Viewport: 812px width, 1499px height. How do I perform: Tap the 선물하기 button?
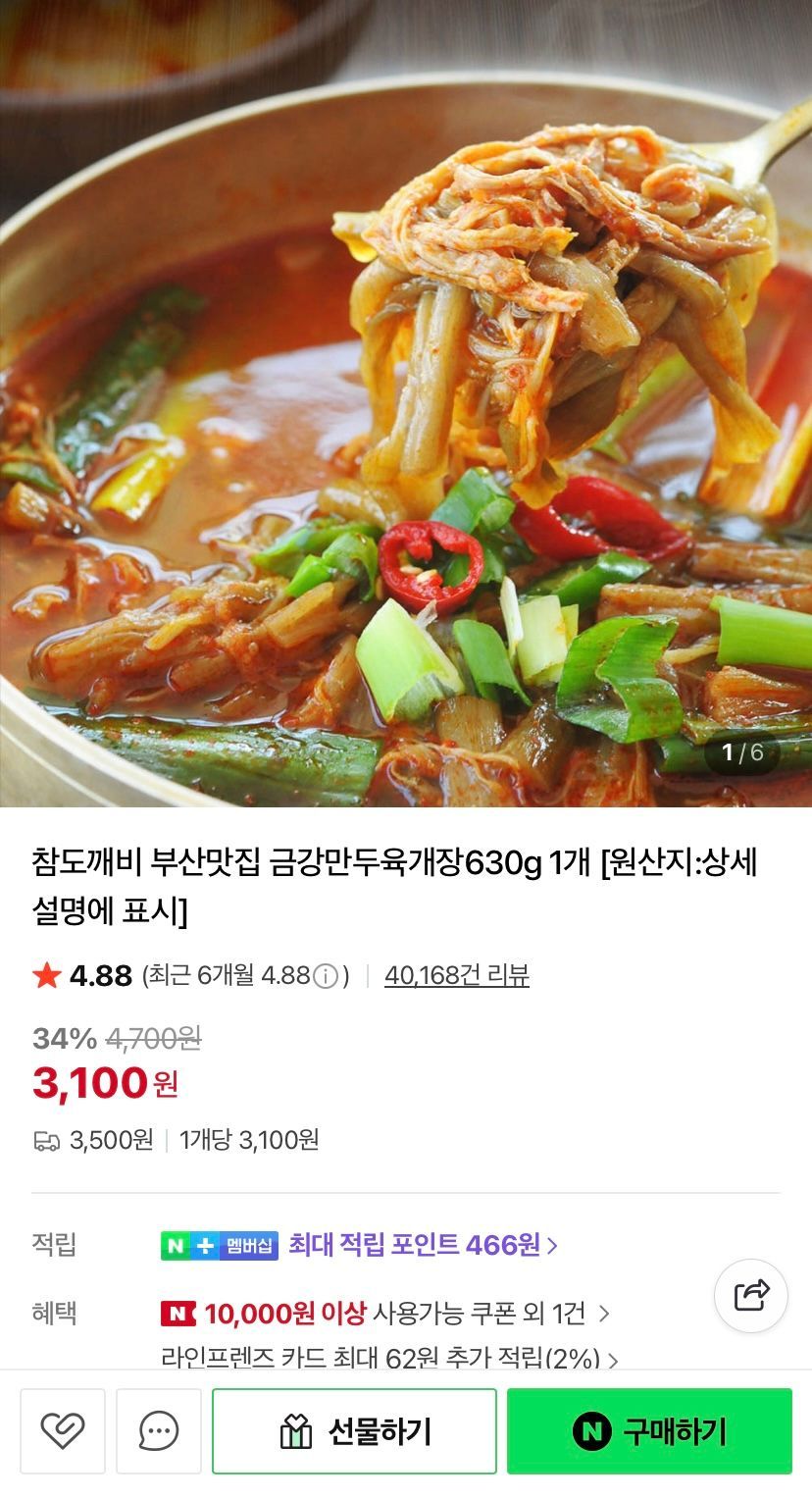(354, 1431)
